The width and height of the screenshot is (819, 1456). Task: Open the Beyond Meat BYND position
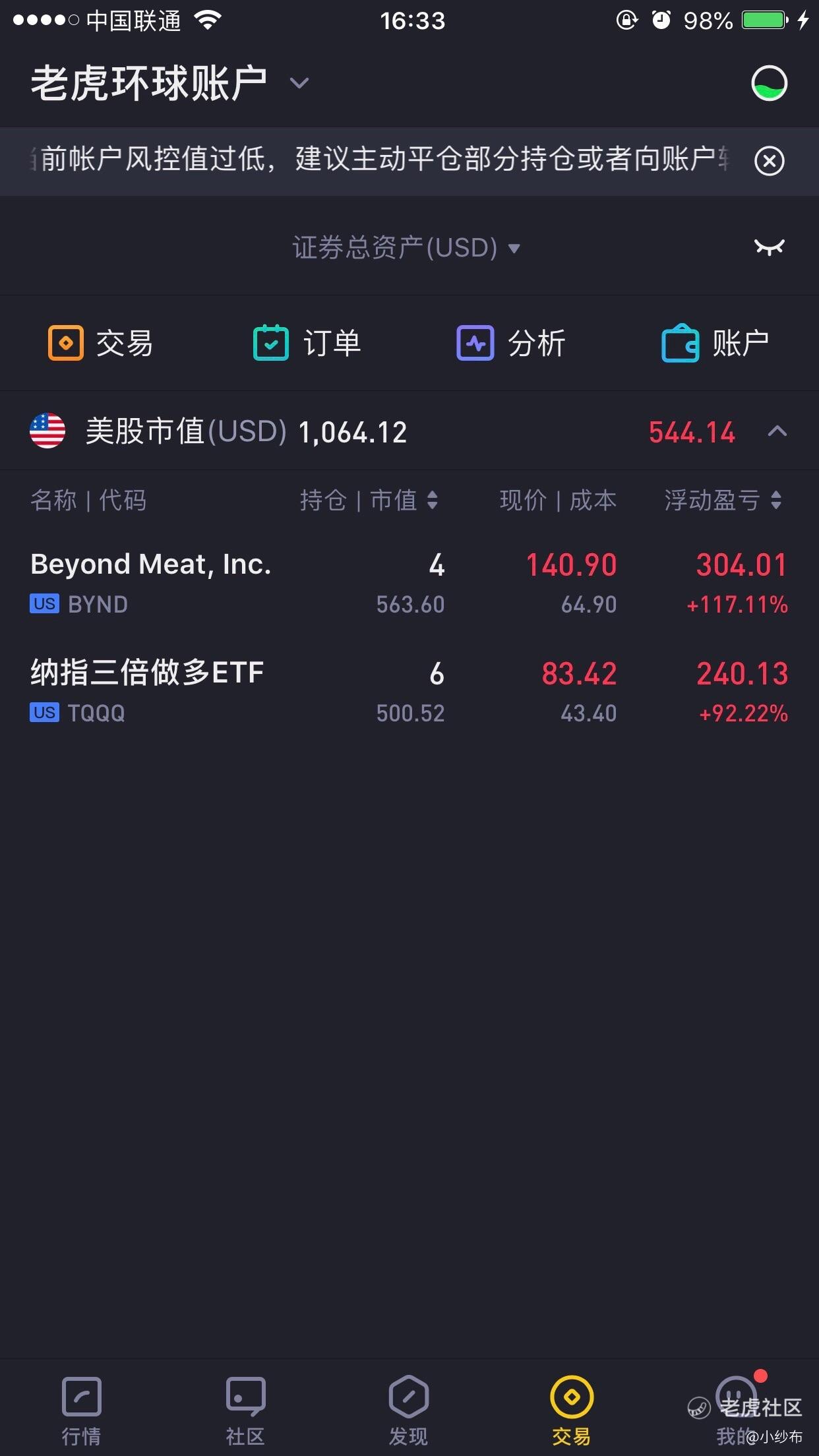[x=409, y=584]
